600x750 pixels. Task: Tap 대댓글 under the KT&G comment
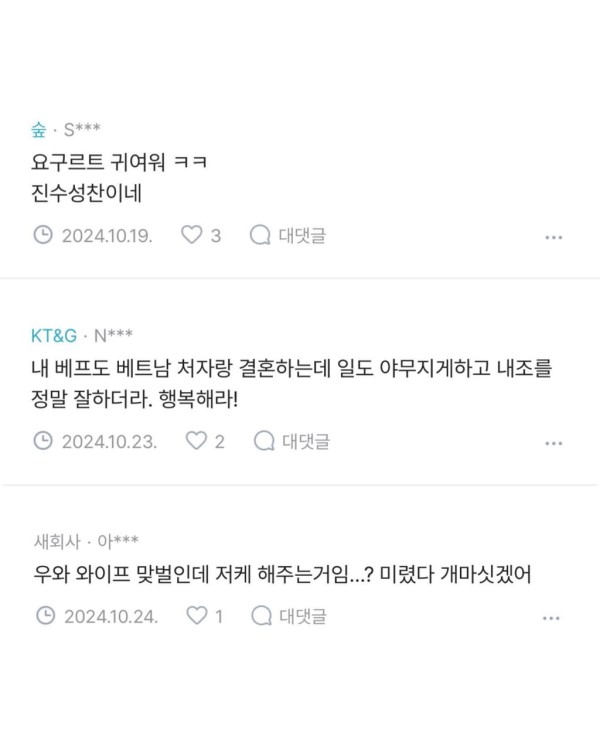(292, 441)
